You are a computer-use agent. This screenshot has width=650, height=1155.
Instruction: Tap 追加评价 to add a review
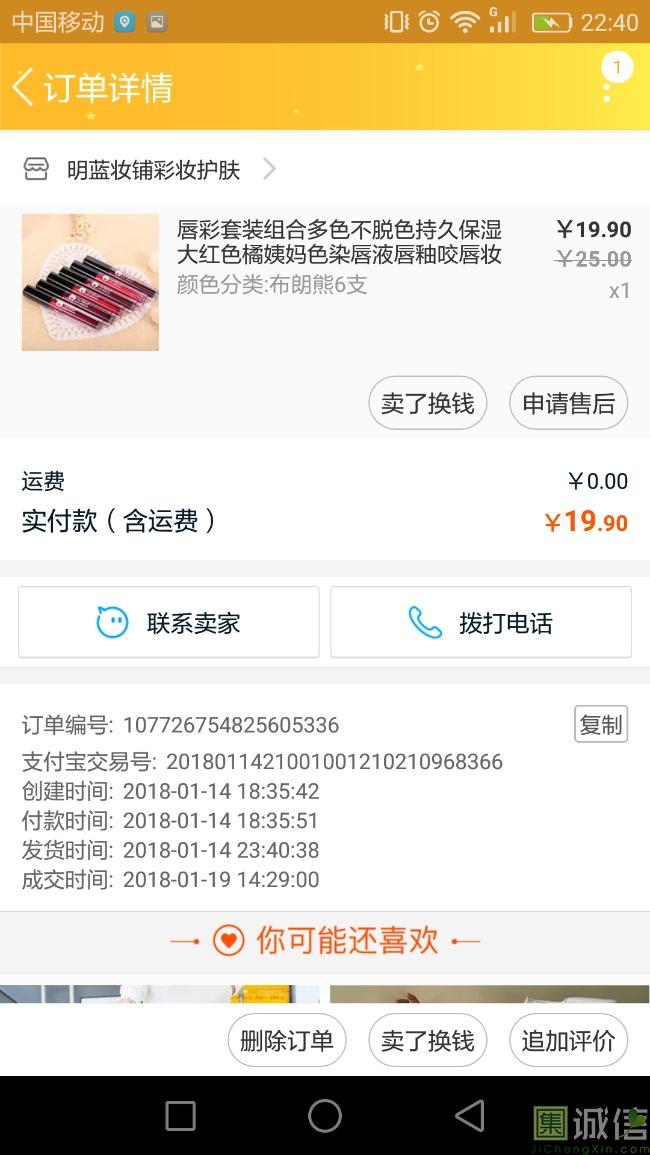point(568,1040)
